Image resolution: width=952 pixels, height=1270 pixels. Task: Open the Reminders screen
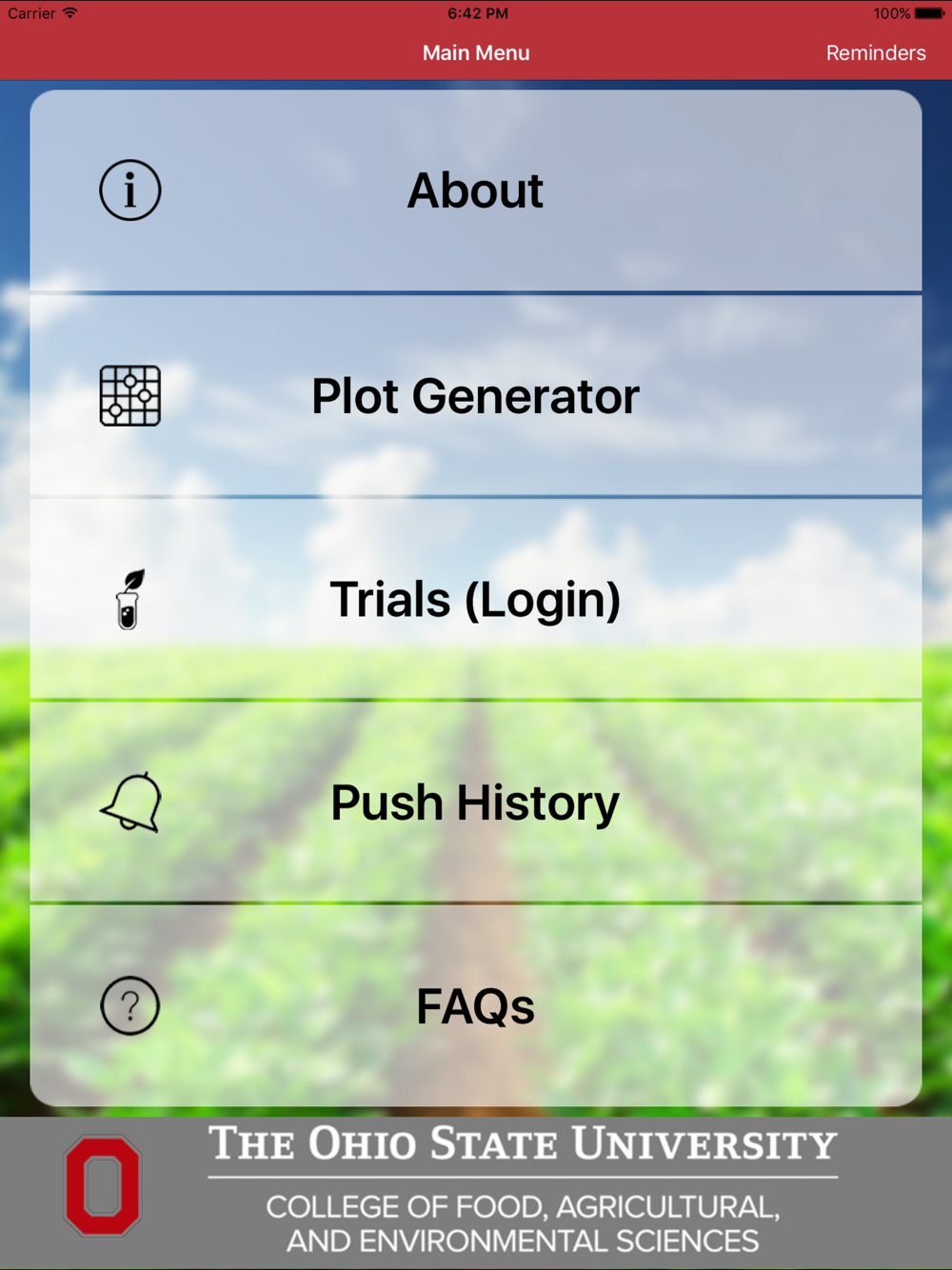click(875, 53)
